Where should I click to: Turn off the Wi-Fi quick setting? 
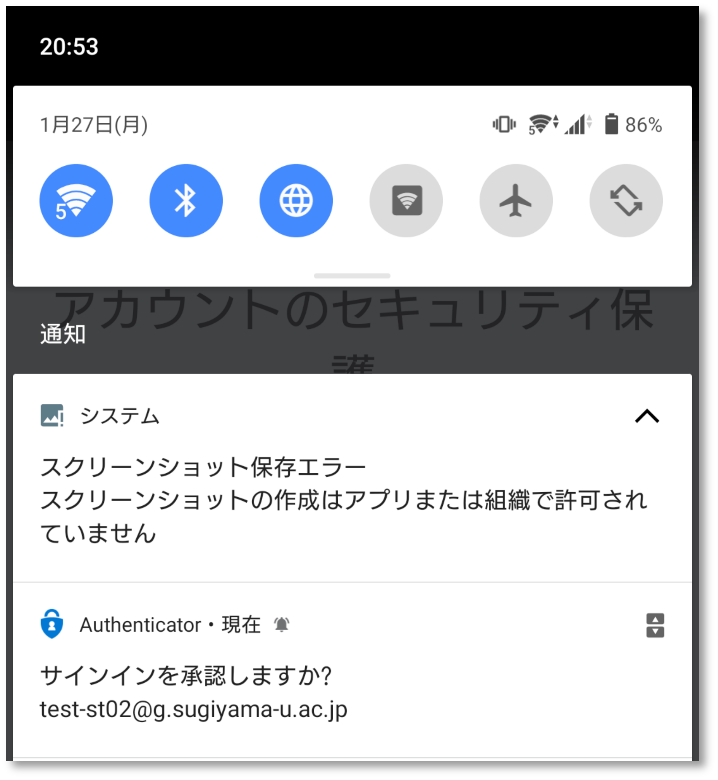(x=76, y=201)
